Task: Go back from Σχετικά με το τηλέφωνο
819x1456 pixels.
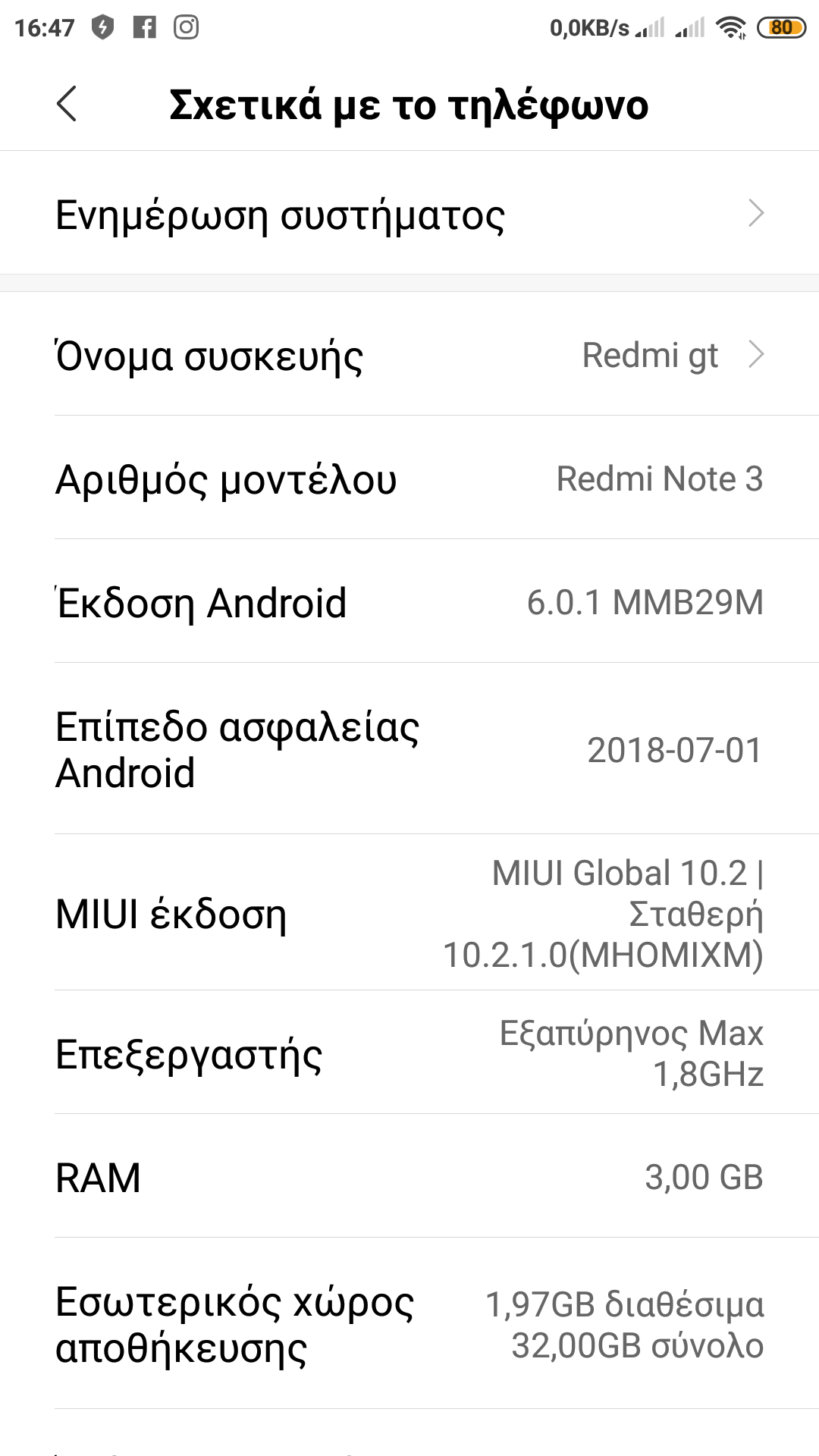Action: coord(67,104)
